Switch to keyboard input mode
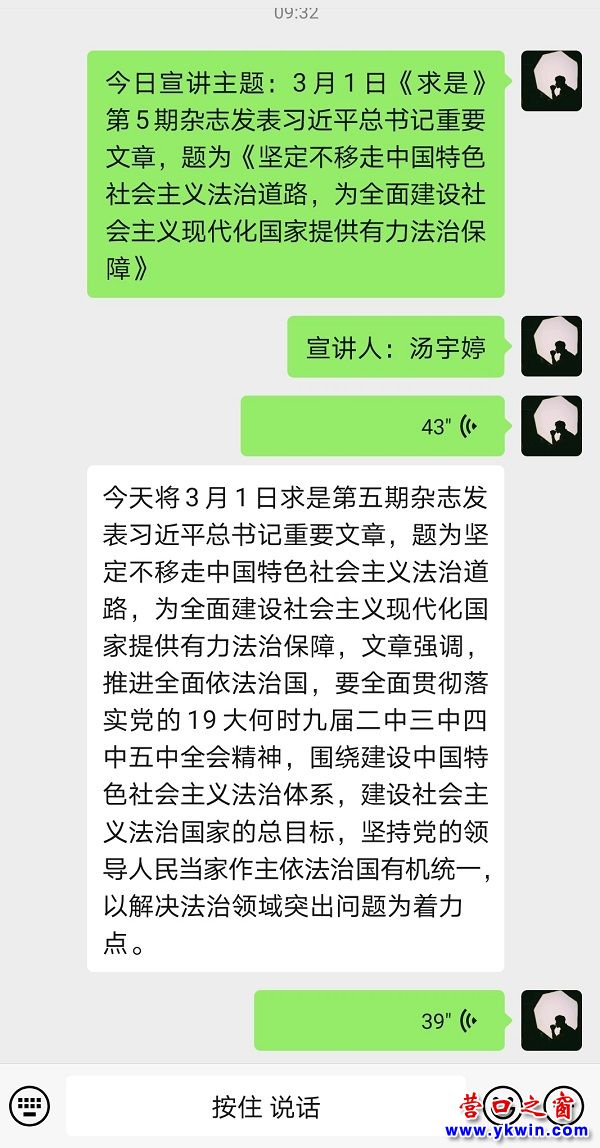 coord(31,1106)
